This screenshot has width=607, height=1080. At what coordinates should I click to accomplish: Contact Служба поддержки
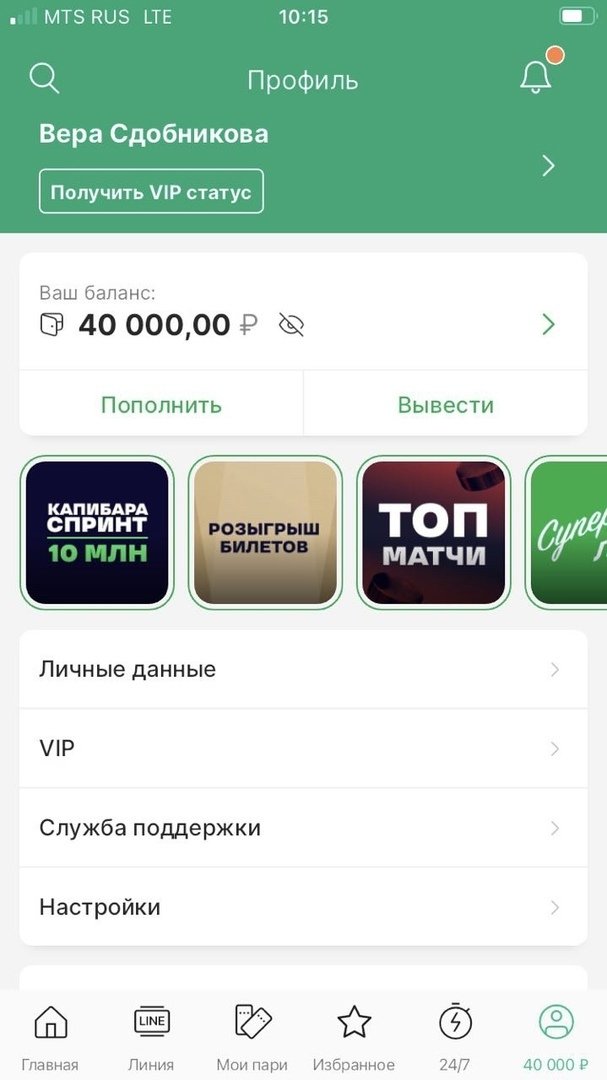click(x=303, y=828)
